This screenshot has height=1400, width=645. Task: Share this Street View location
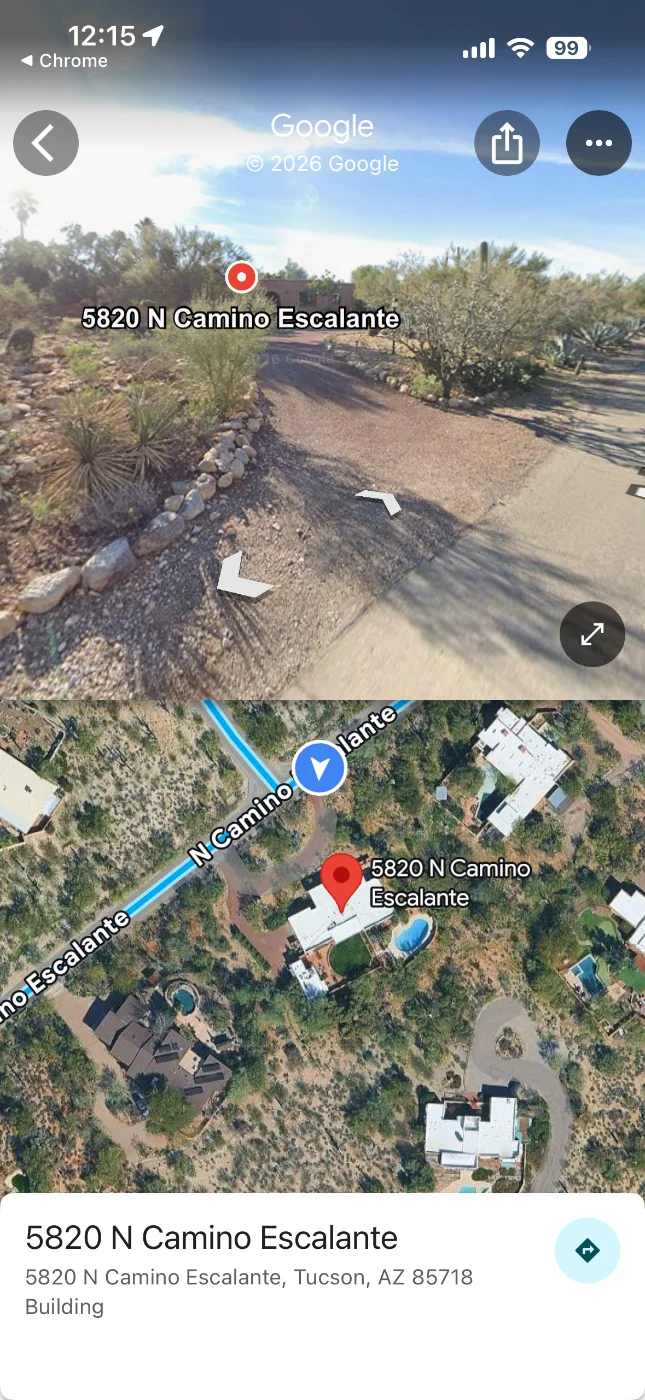(x=507, y=143)
